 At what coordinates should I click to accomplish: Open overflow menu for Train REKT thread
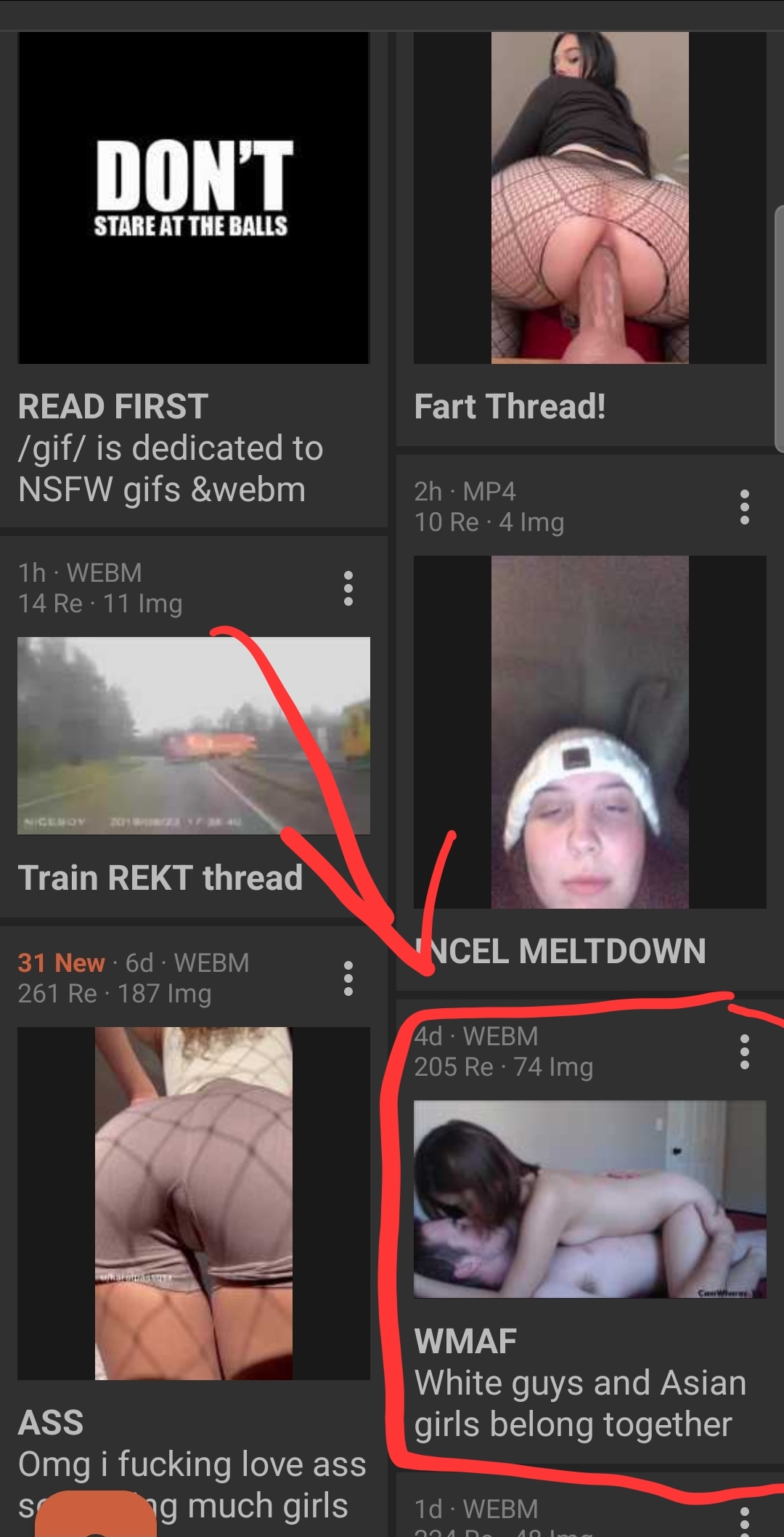(x=348, y=588)
